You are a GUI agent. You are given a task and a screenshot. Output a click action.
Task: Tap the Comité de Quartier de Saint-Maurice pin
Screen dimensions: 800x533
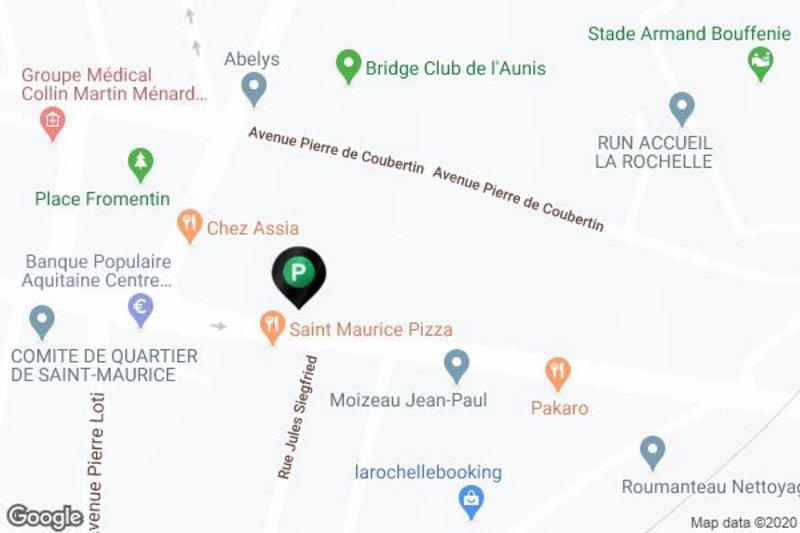[x=41, y=321]
